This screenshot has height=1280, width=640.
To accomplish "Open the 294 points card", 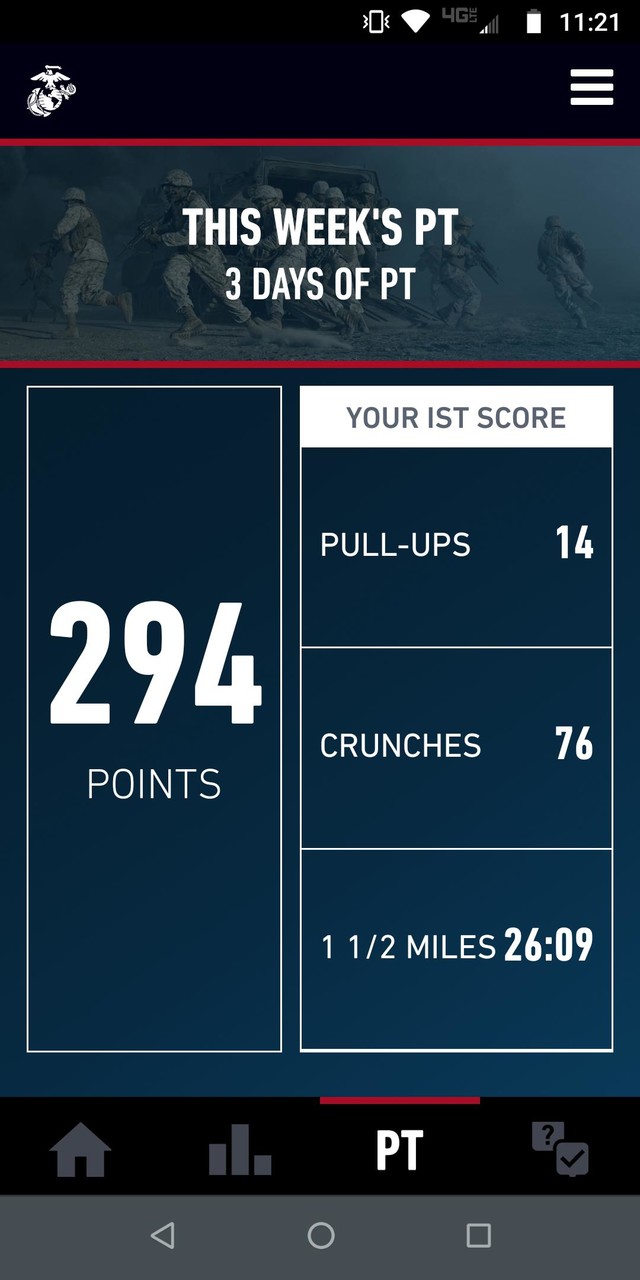I will (x=154, y=719).
